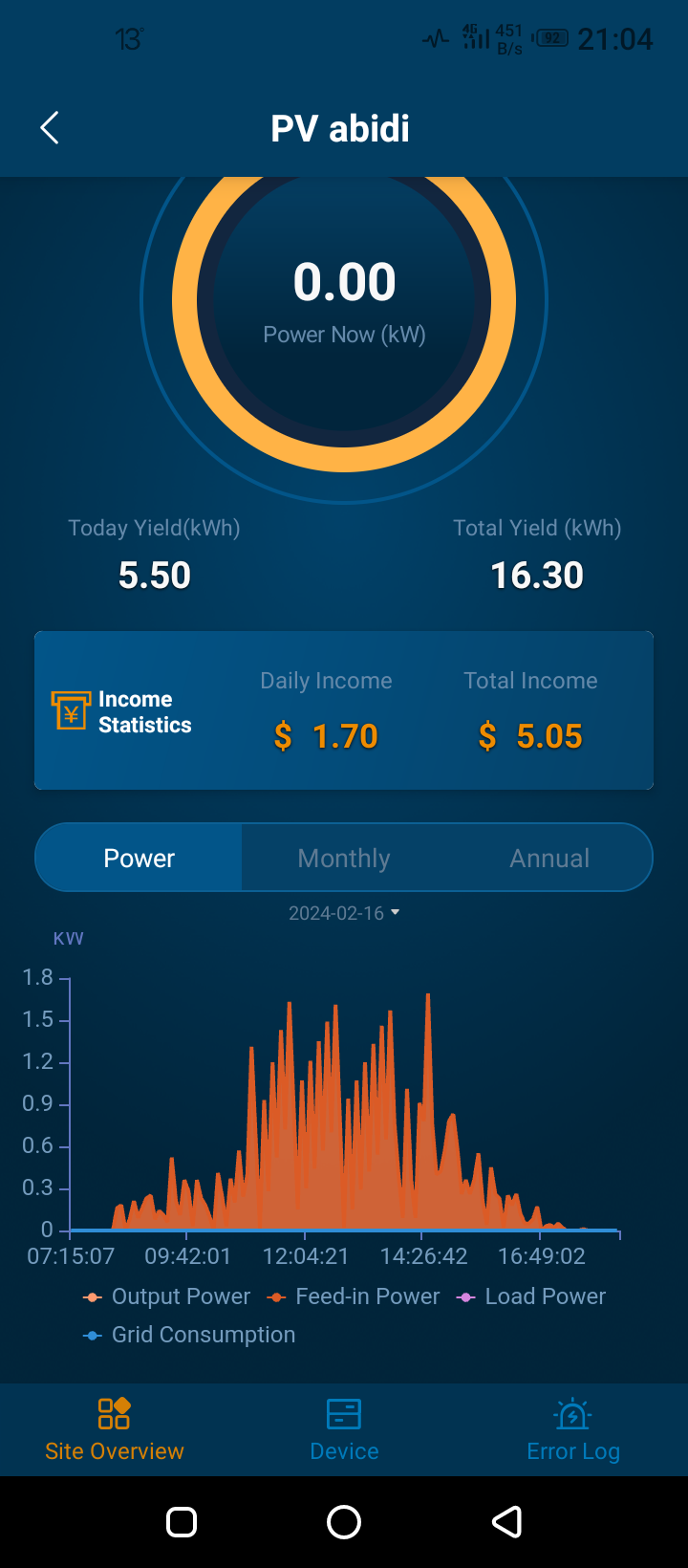Screen dimensions: 688x1568
Task: Switch to the Monthly chart view
Action: (344, 858)
